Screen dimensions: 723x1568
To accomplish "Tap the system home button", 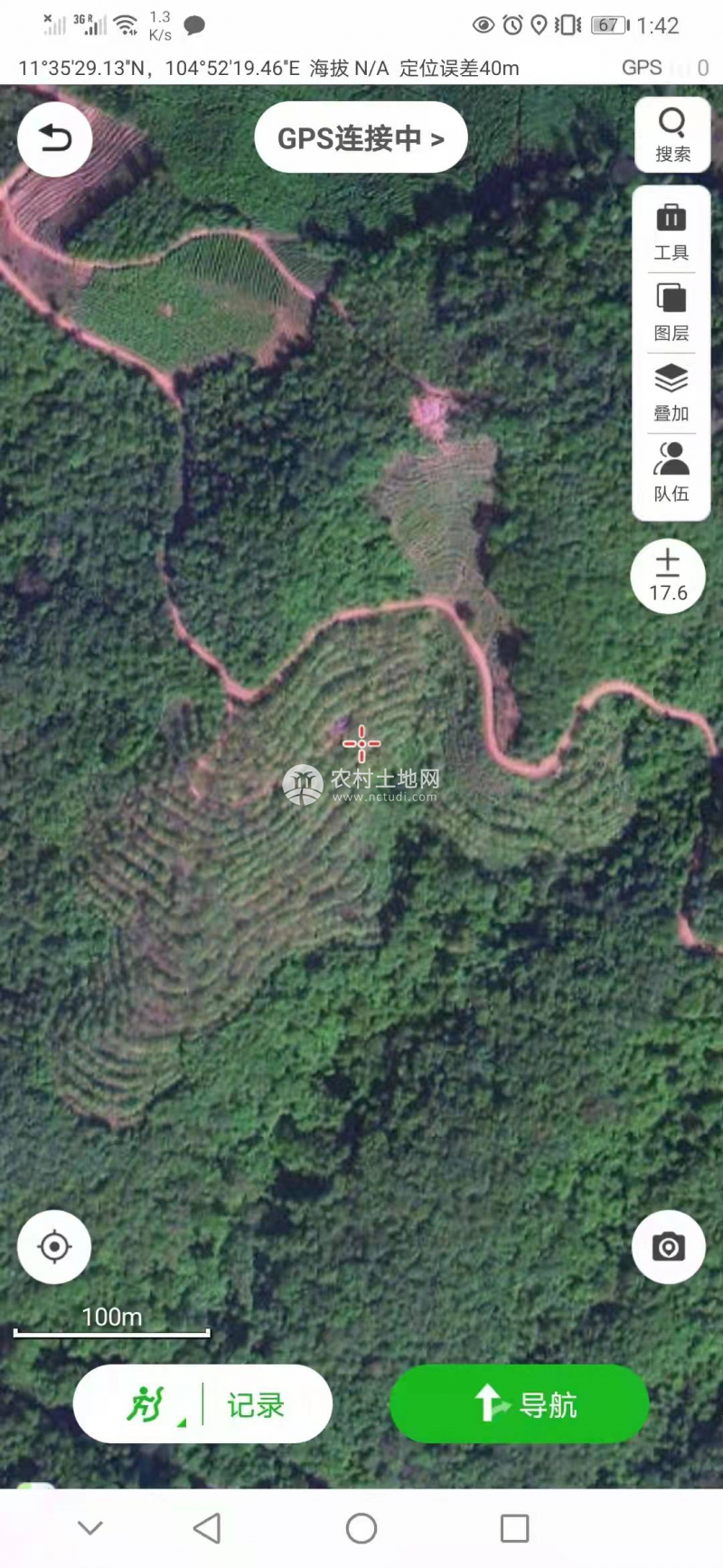I will tap(361, 1528).
